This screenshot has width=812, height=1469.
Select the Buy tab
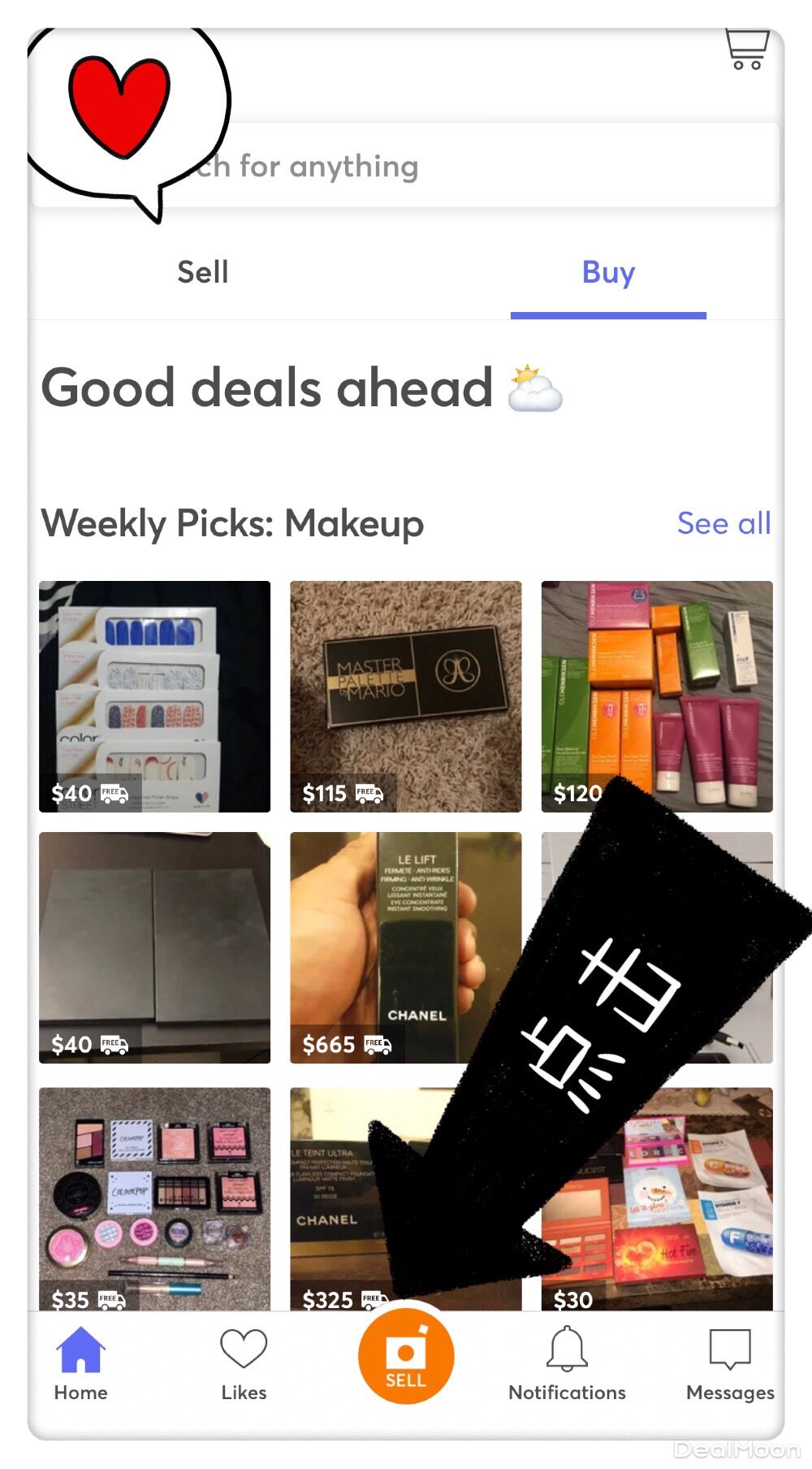[x=608, y=272]
